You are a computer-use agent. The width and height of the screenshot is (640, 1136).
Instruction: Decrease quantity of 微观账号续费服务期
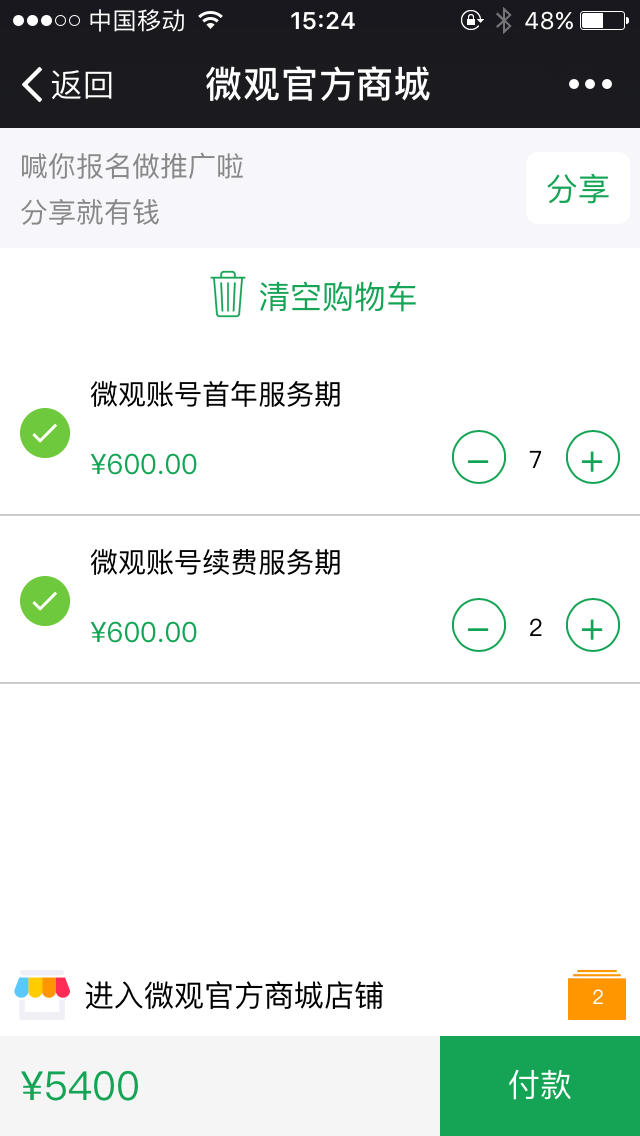[x=479, y=625]
